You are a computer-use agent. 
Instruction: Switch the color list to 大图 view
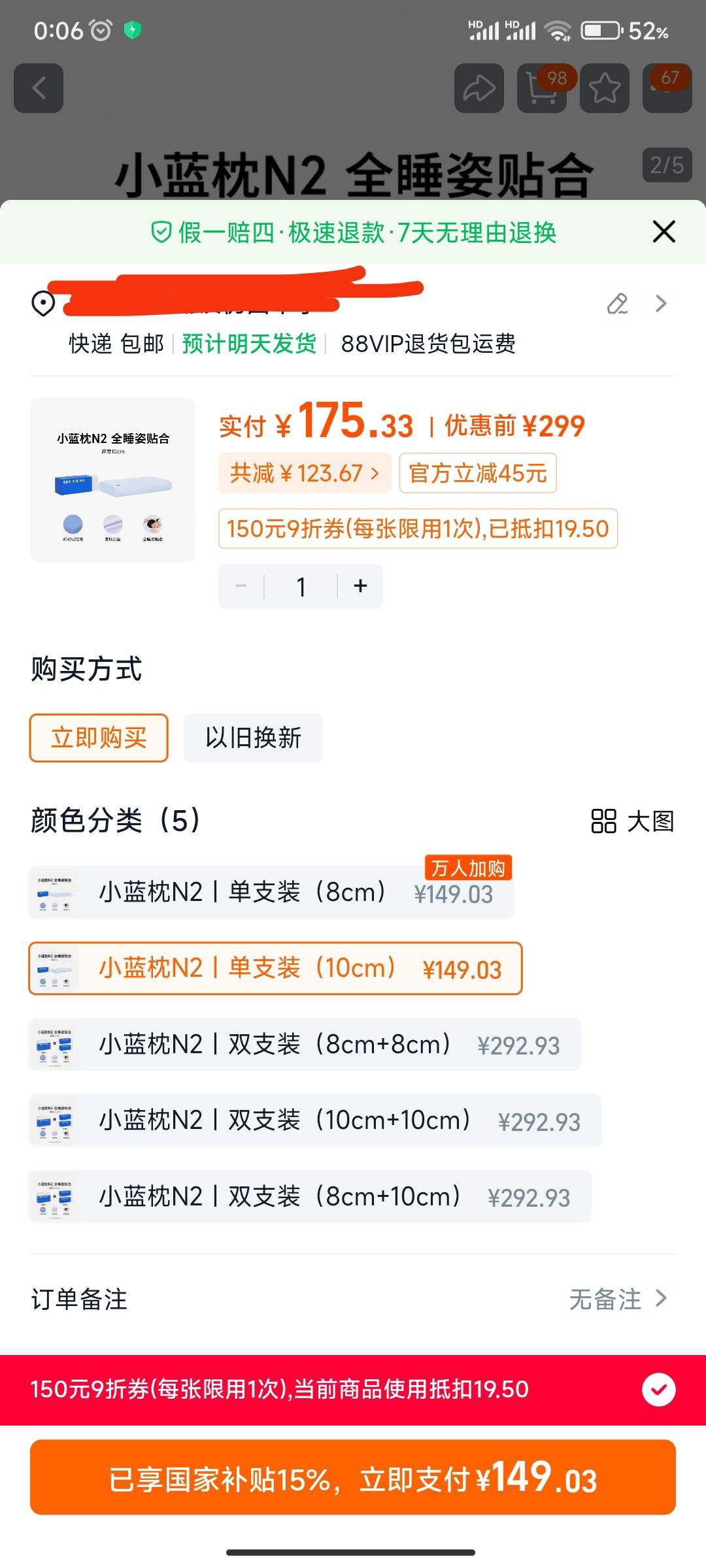pos(631,821)
